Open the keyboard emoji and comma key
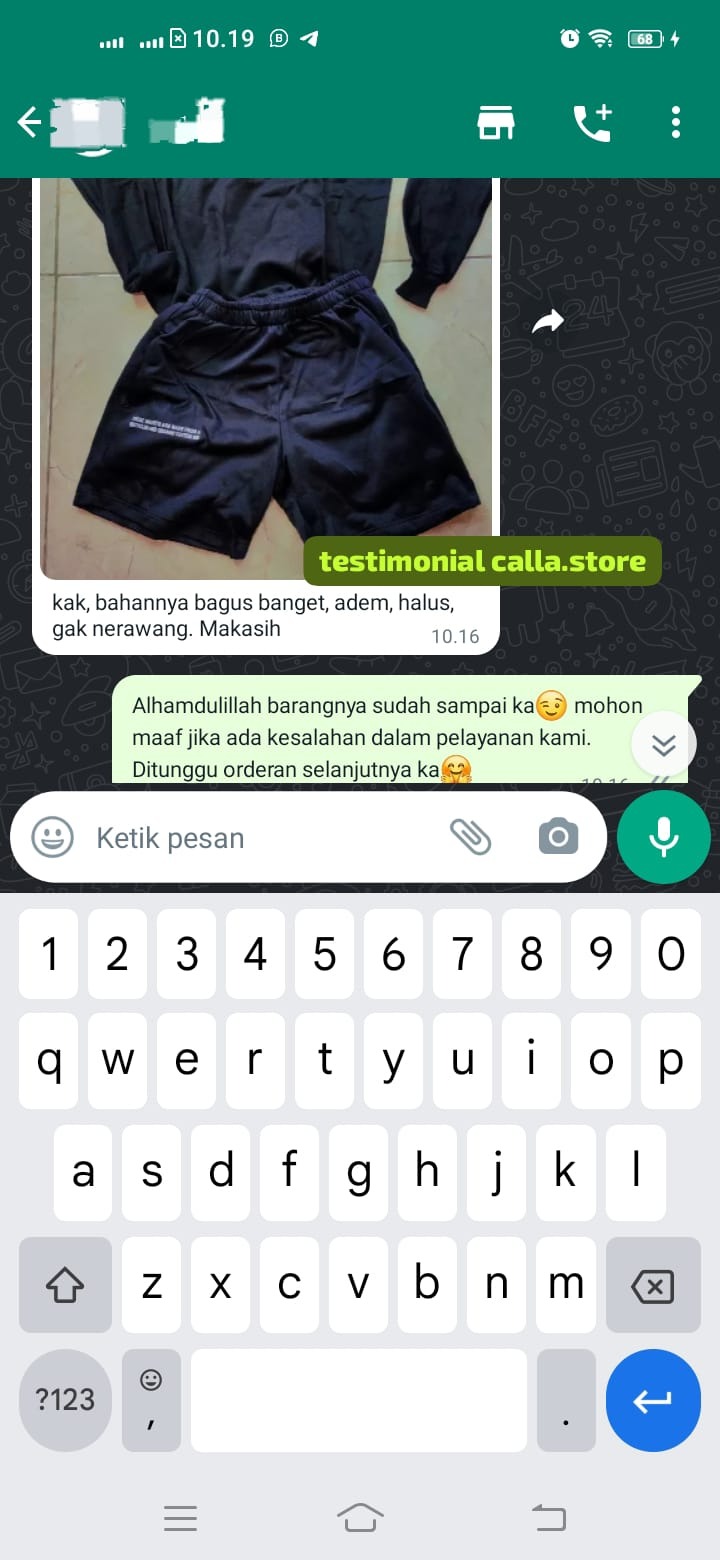Viewport: 720px width, 1560px height. (151, 1400)
